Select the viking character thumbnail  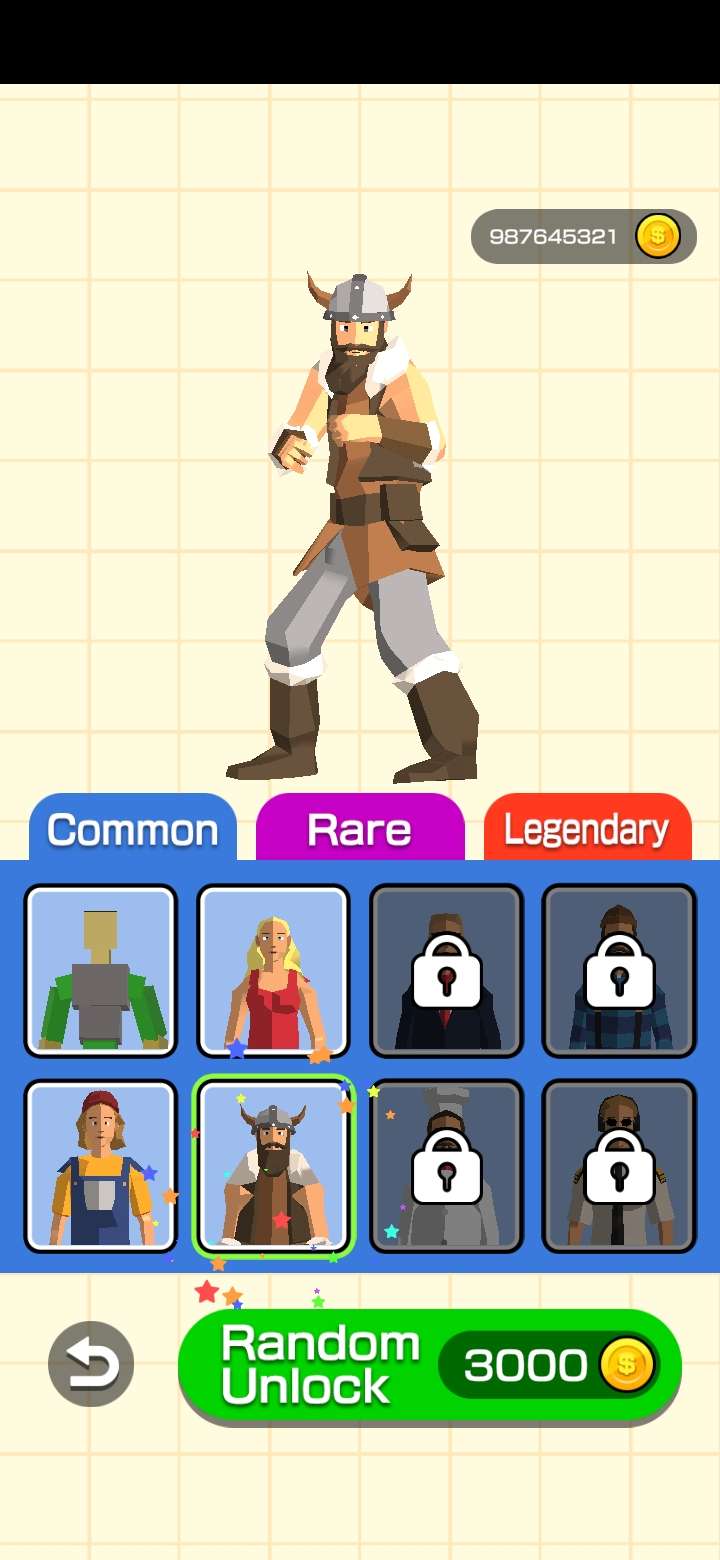273,1165
